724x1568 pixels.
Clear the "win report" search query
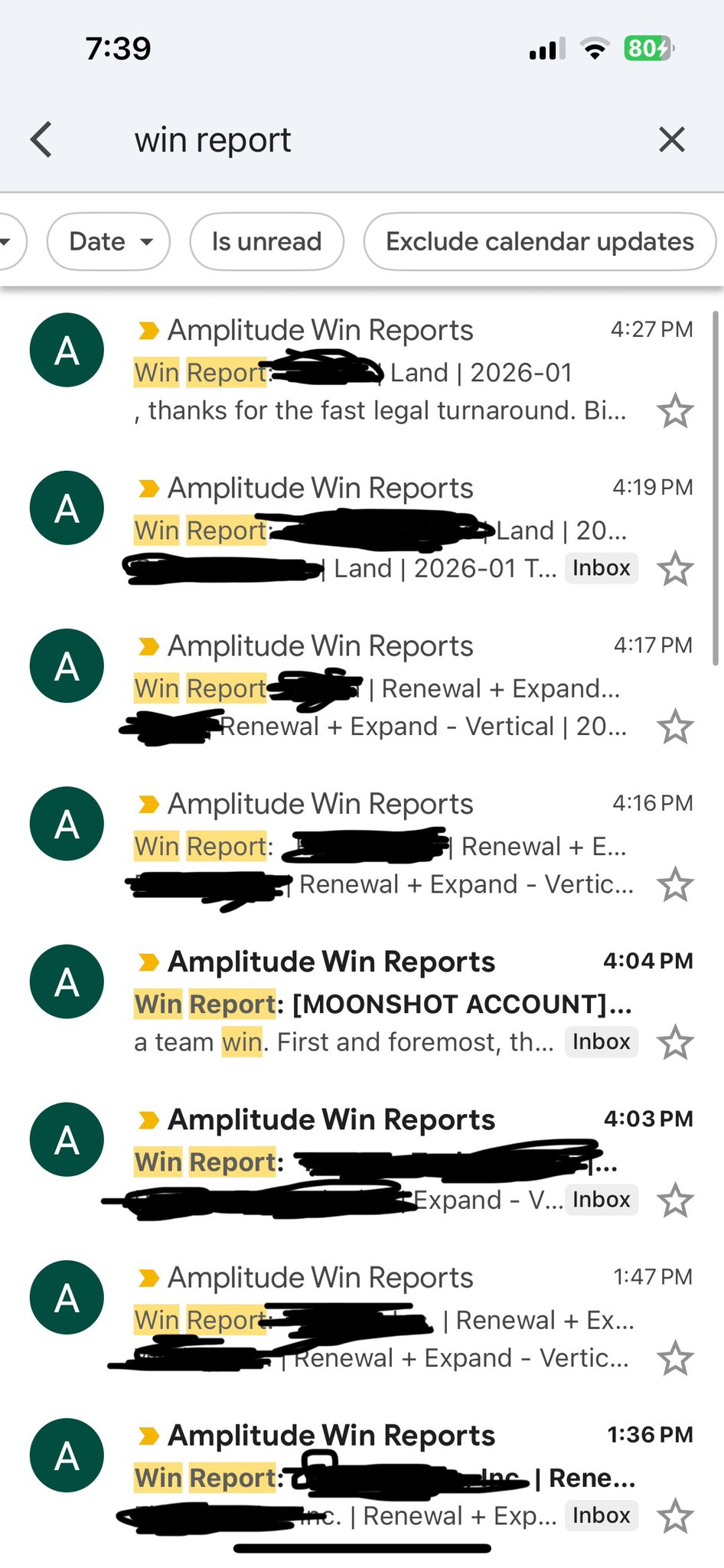pyautogui.click(x=671, y=140)
